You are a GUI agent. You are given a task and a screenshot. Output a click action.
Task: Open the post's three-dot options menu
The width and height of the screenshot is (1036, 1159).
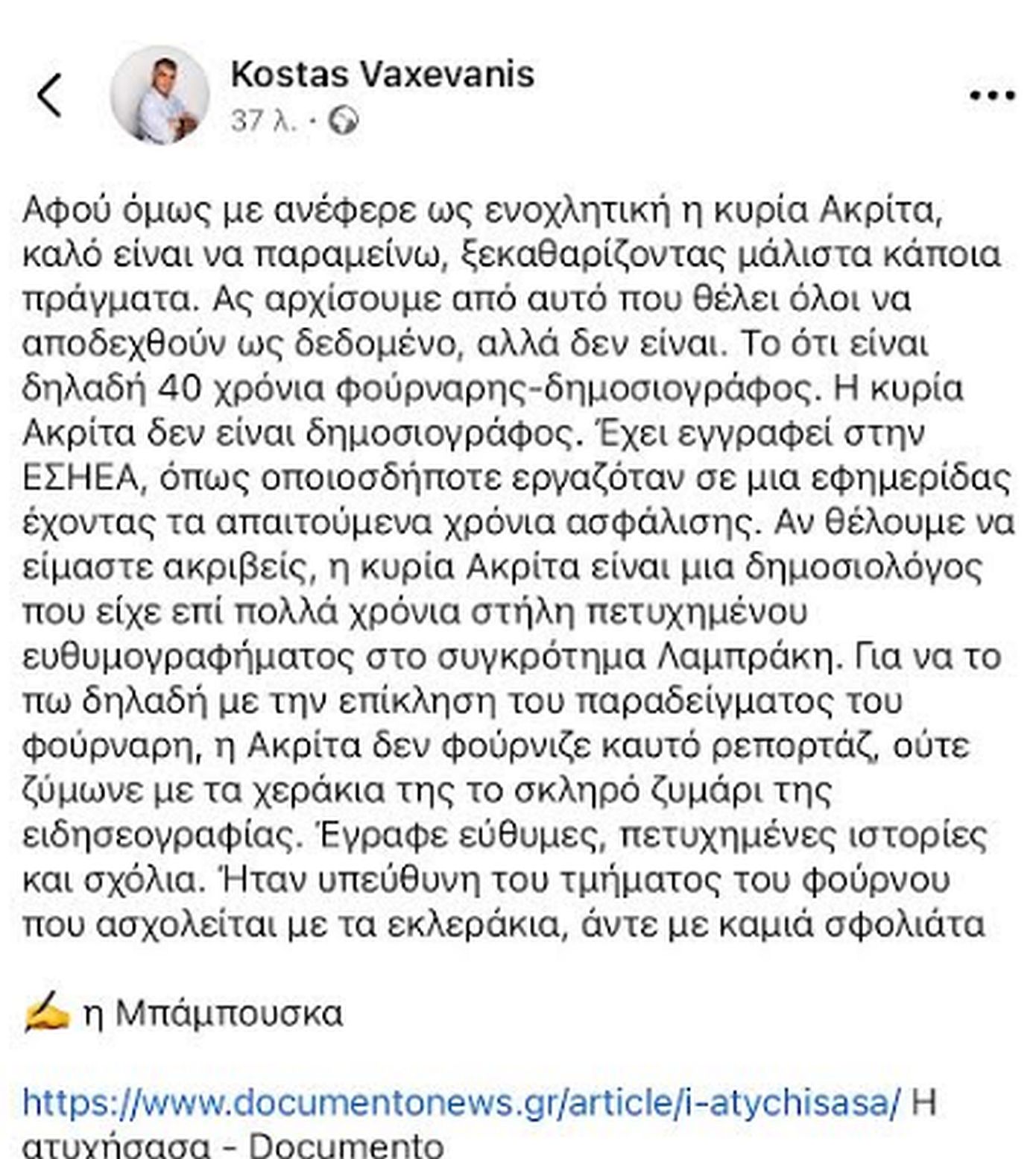(991, 95)
